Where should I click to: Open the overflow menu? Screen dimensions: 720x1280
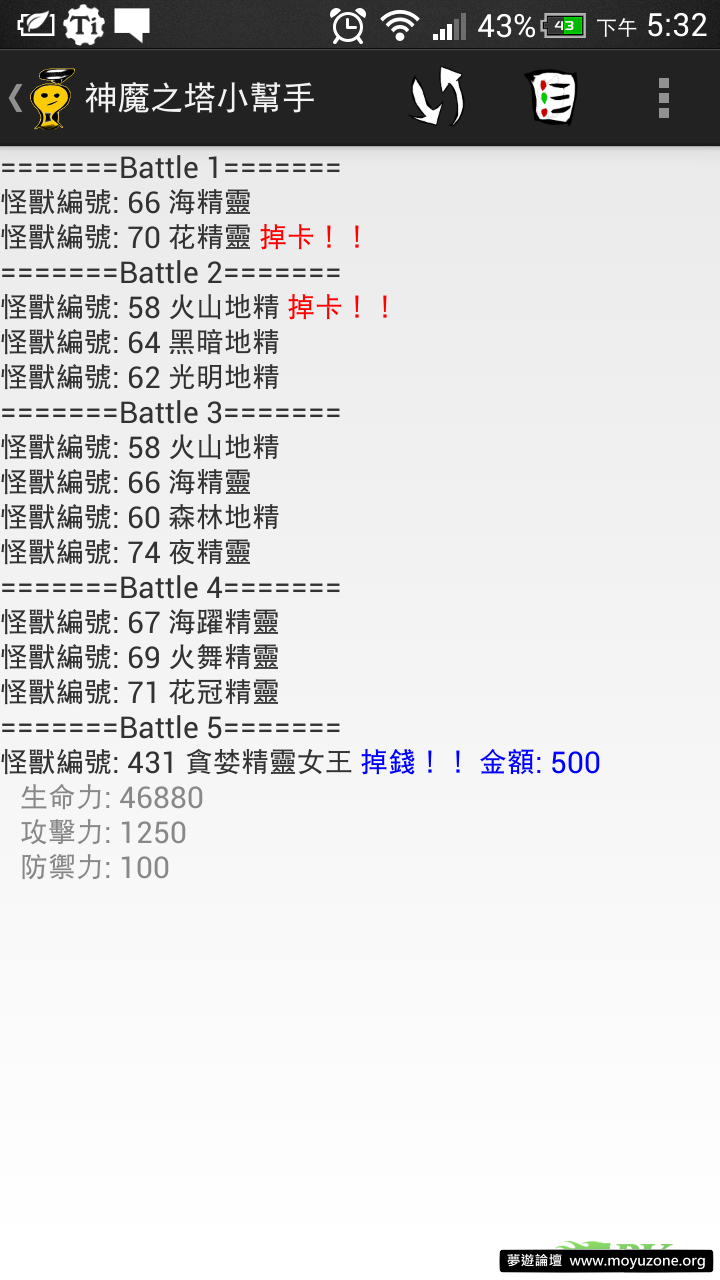[x=663, y=98]
